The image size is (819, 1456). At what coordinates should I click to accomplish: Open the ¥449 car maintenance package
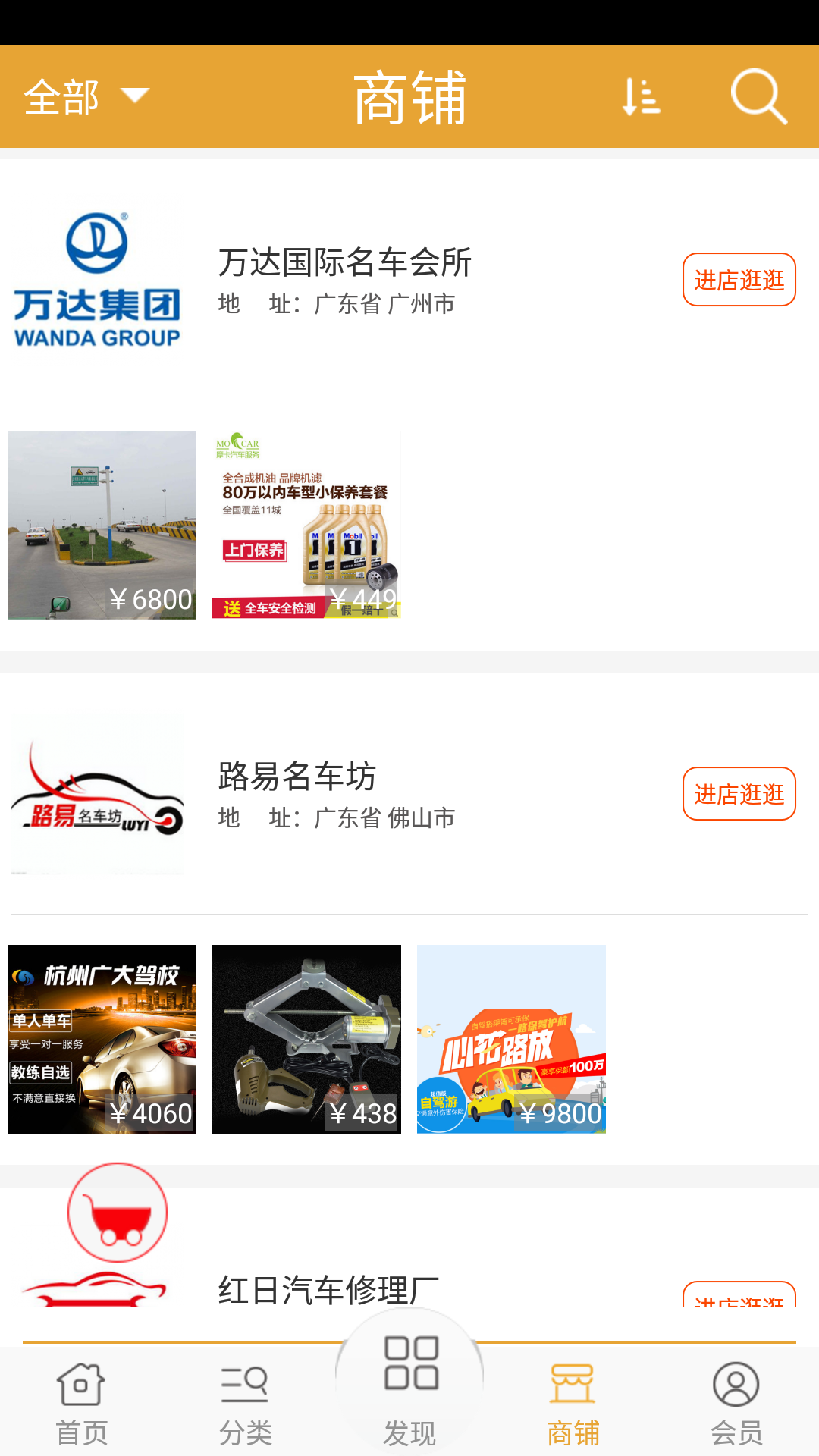(x=306, y=525)
